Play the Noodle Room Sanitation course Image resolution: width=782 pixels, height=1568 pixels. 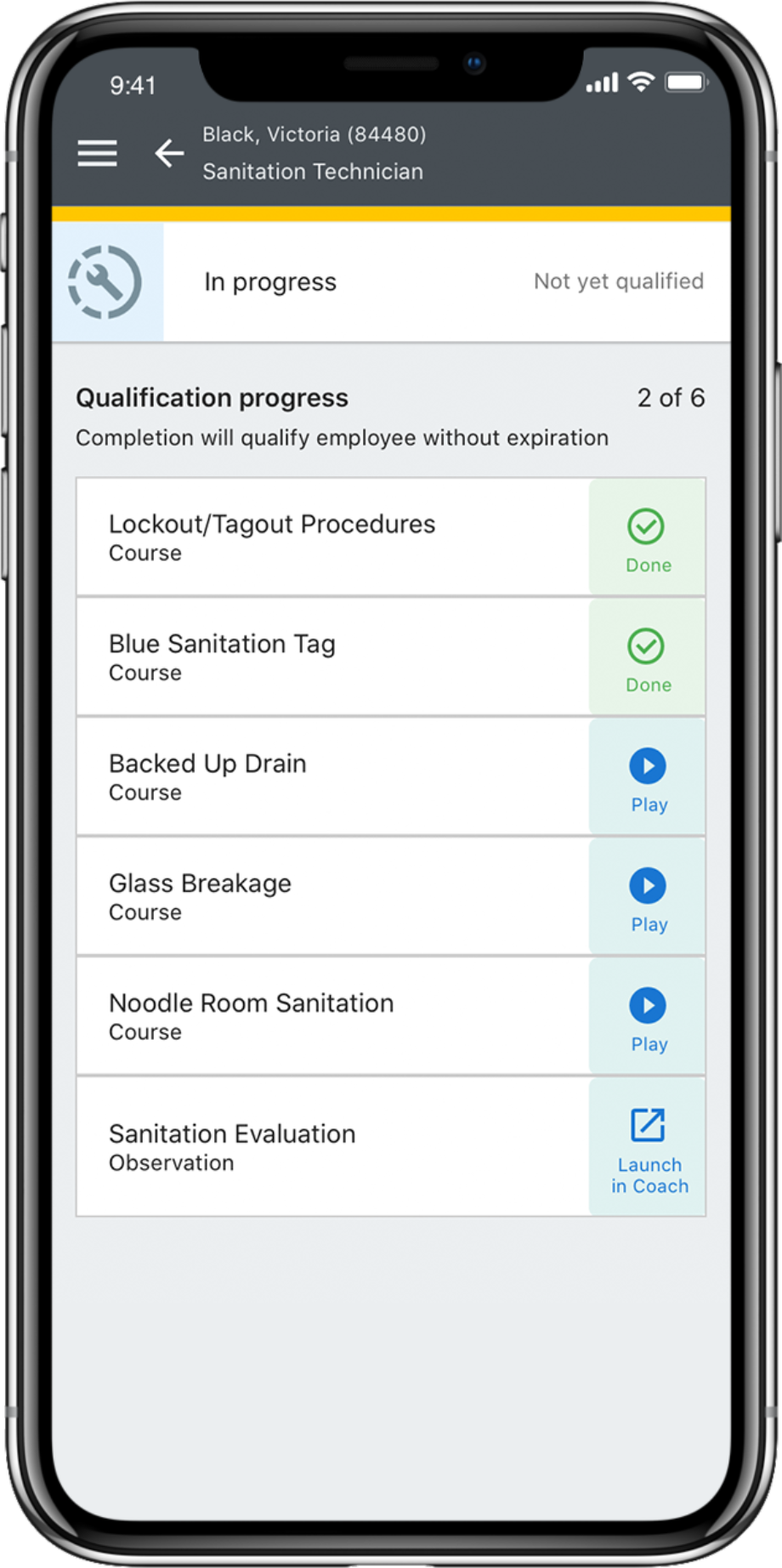(x=648, y=1017)
